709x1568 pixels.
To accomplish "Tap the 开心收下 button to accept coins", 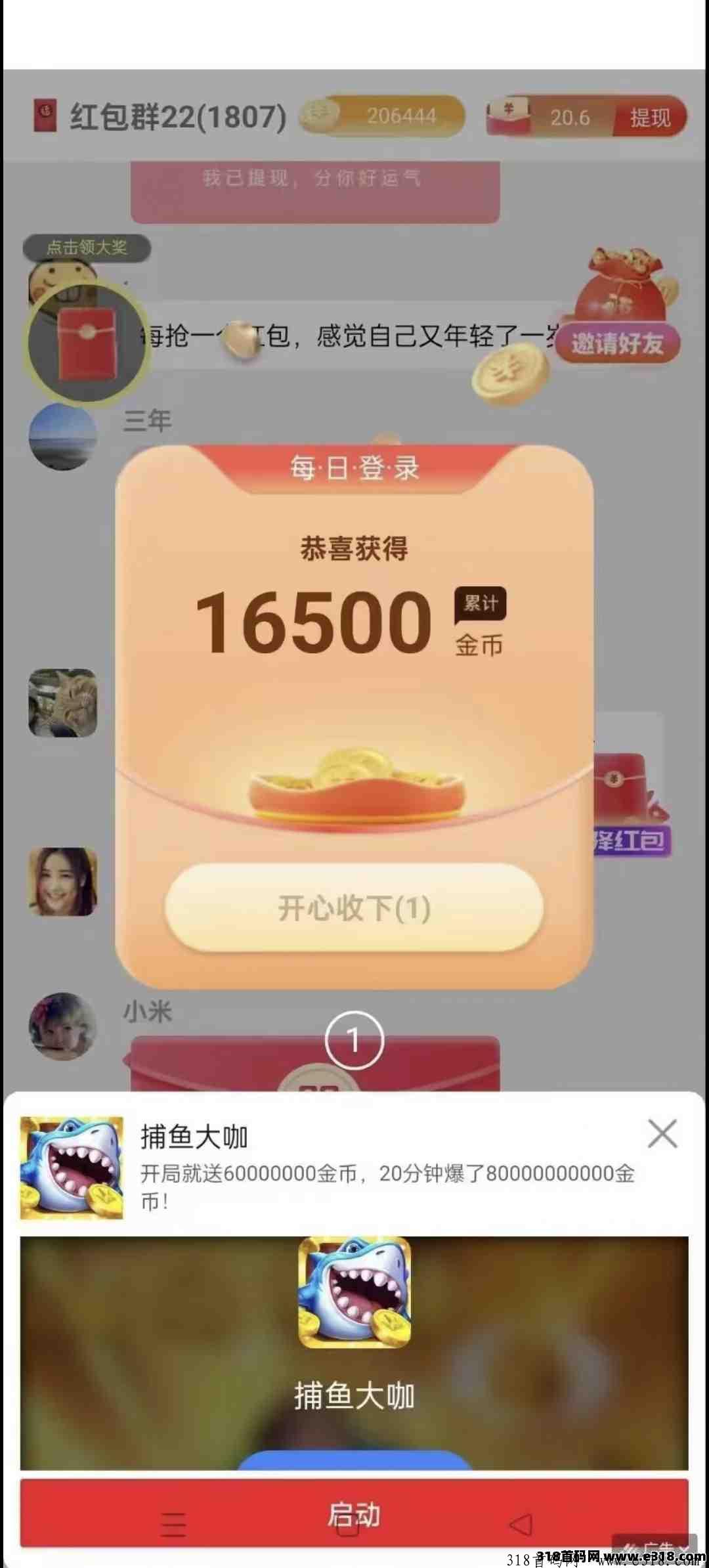I will pos(354,908).
